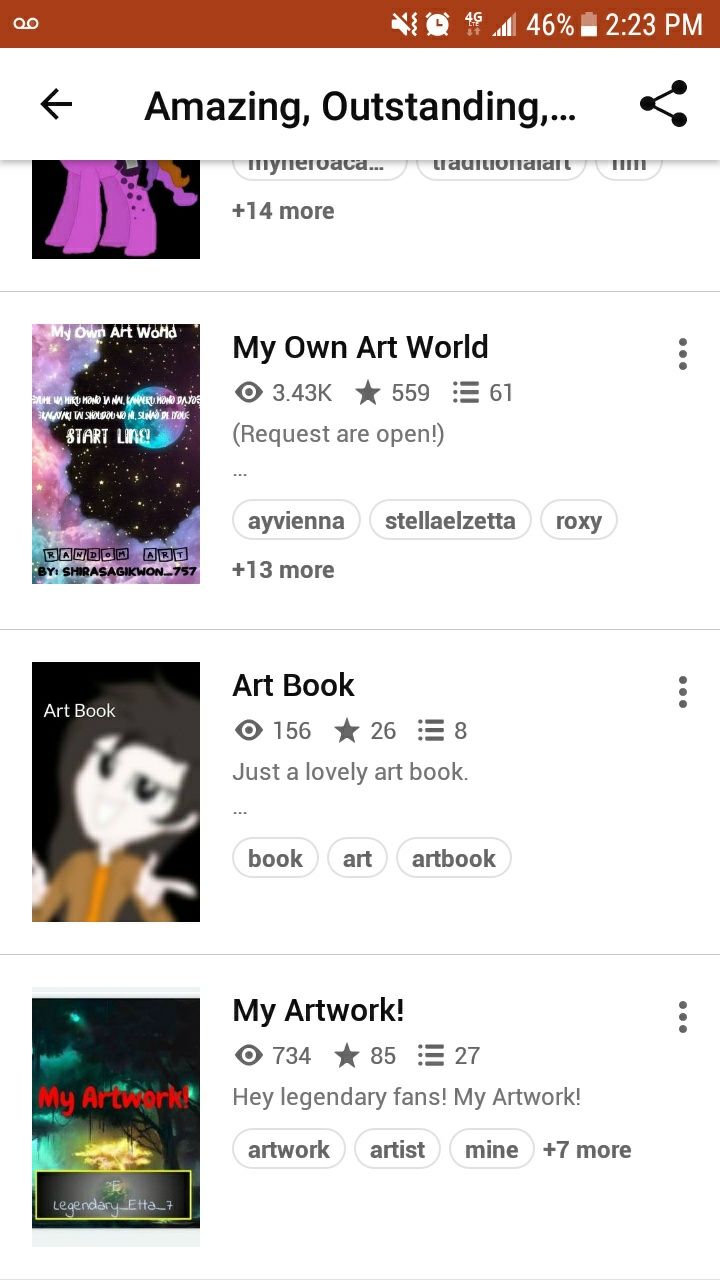Tap the artbook tag chip
720x1280 pixels.
(454, 858)
